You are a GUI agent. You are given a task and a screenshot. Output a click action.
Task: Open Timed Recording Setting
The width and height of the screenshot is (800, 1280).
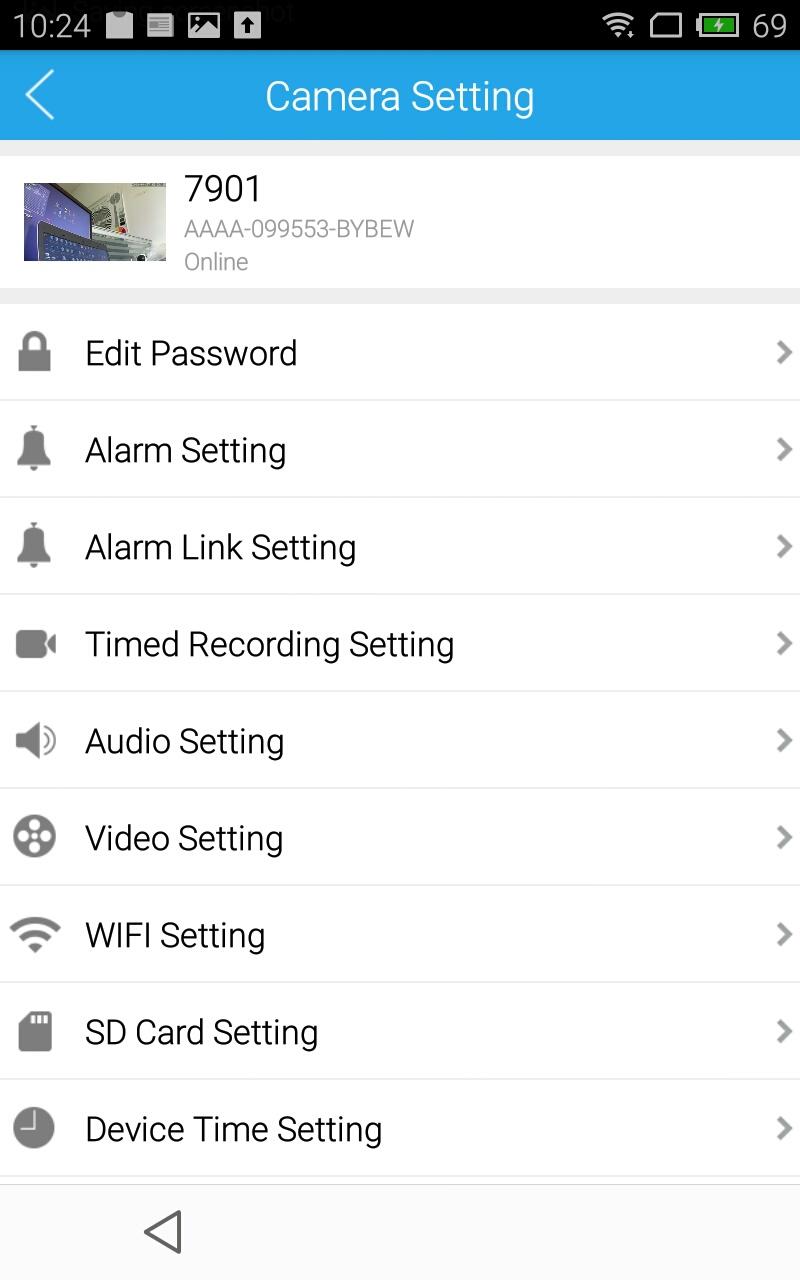click(x=400, y=644)
